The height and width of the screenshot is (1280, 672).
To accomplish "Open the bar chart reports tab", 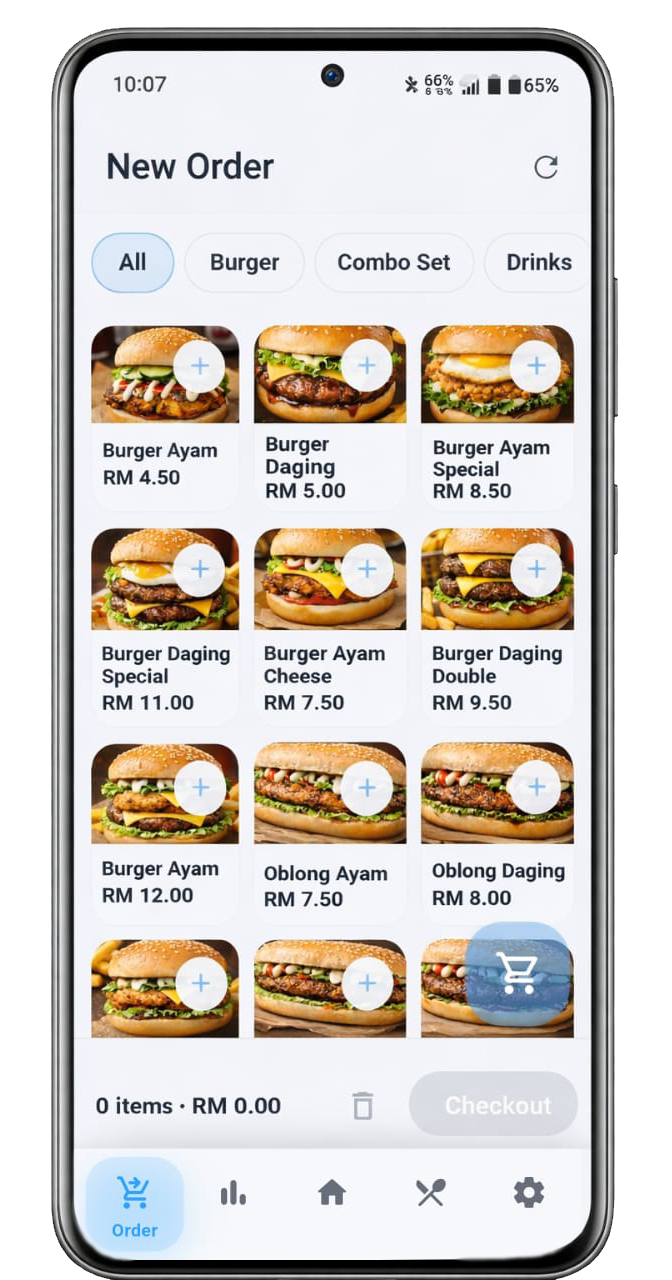I will pos(233,1192).
